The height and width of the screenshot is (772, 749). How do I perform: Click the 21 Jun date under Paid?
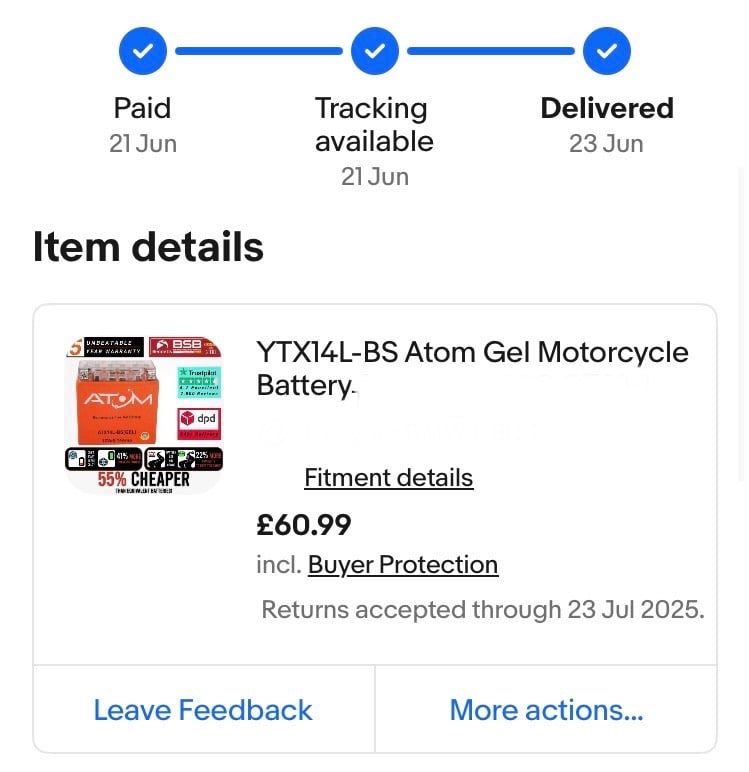[143, 144]
